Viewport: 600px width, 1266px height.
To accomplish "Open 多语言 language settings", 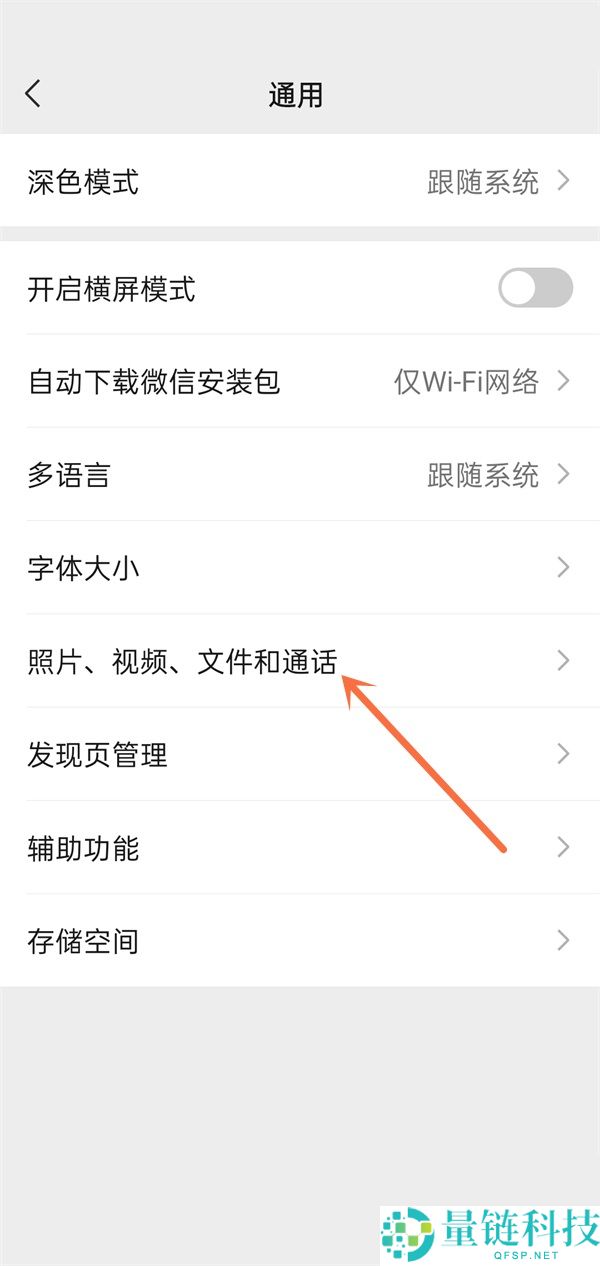I will pyautogui.click(x=300, y=474).
